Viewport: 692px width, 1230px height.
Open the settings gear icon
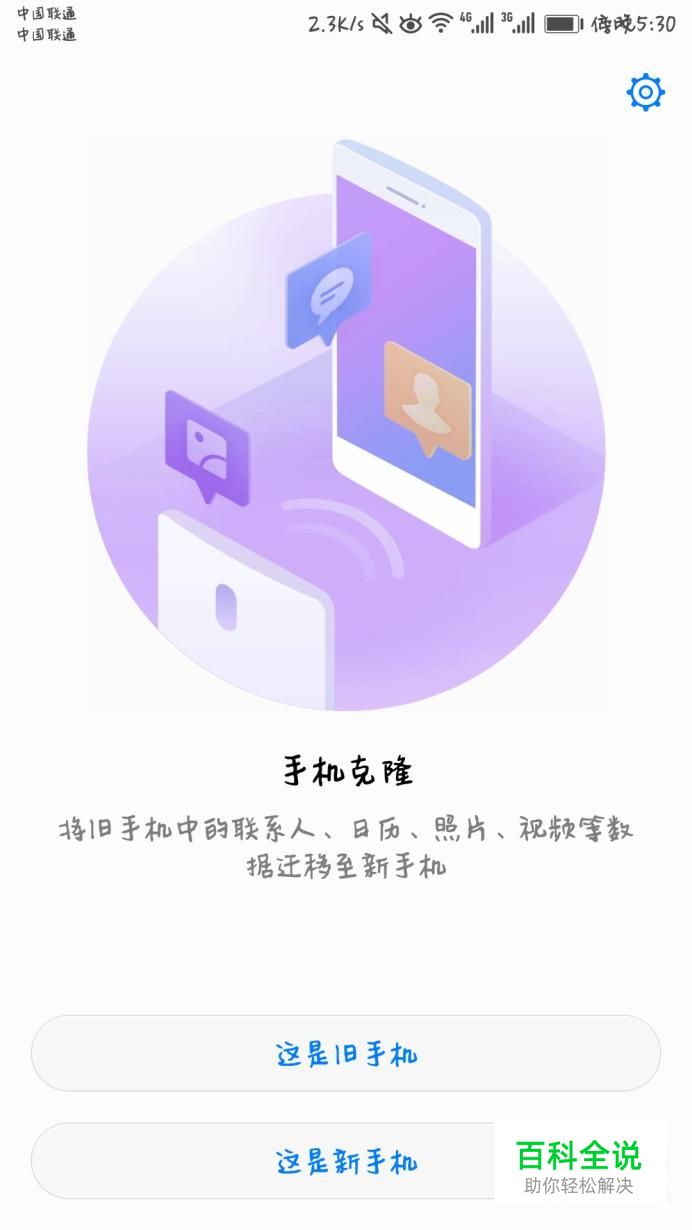coord(645,92)
